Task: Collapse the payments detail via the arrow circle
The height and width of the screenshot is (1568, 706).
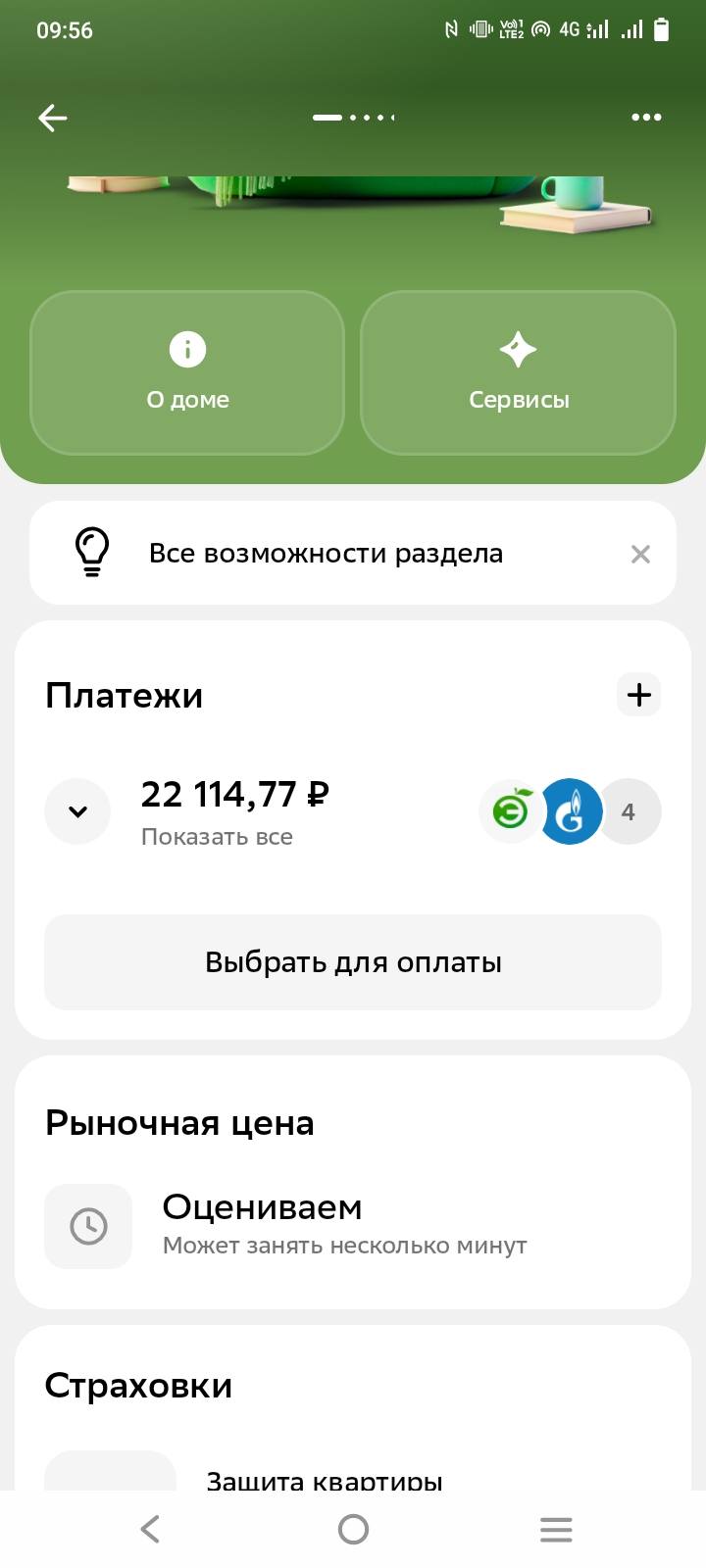Action: click(77, 811)
